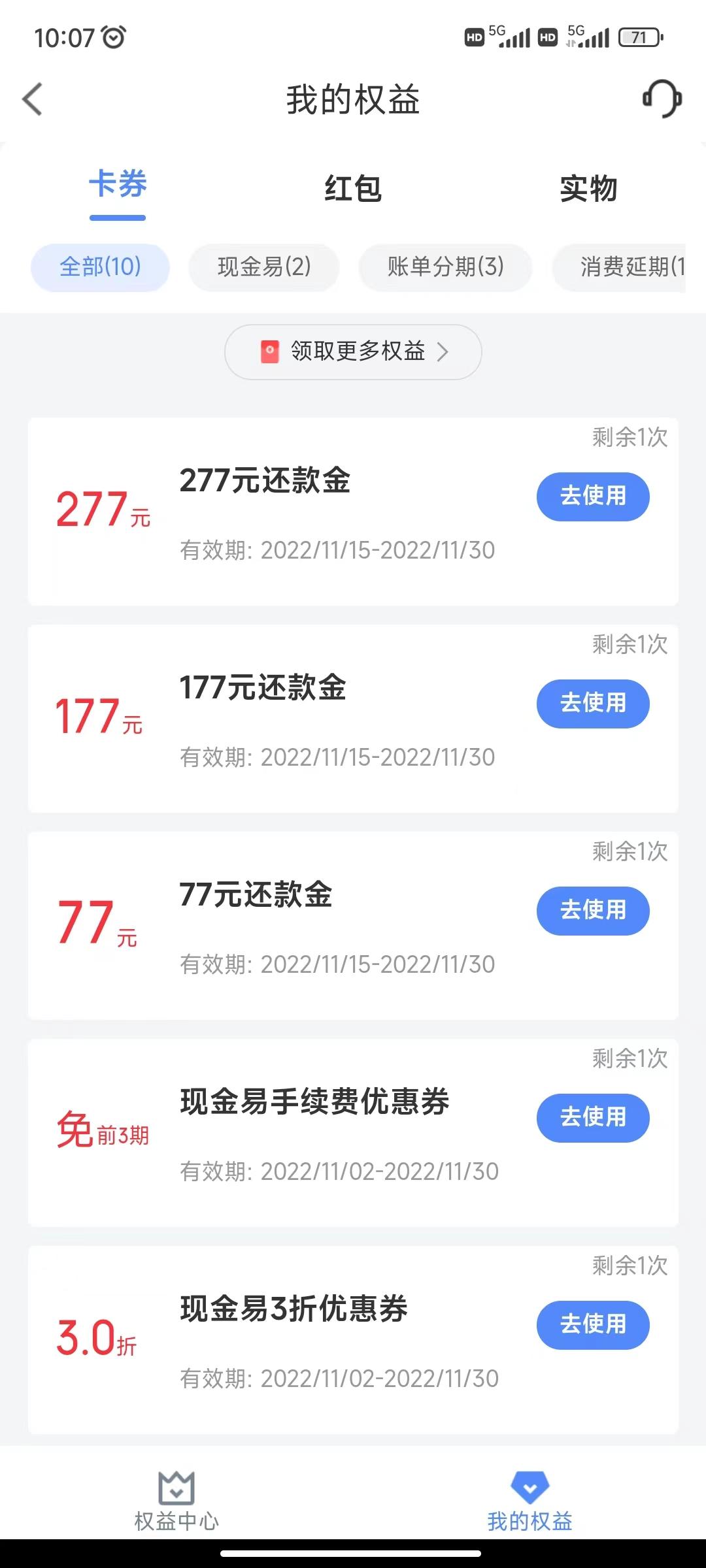706x1568 pixels.
Task: Use 现金易手续费优惠券 via 去使用
Action: [593, 1118]
